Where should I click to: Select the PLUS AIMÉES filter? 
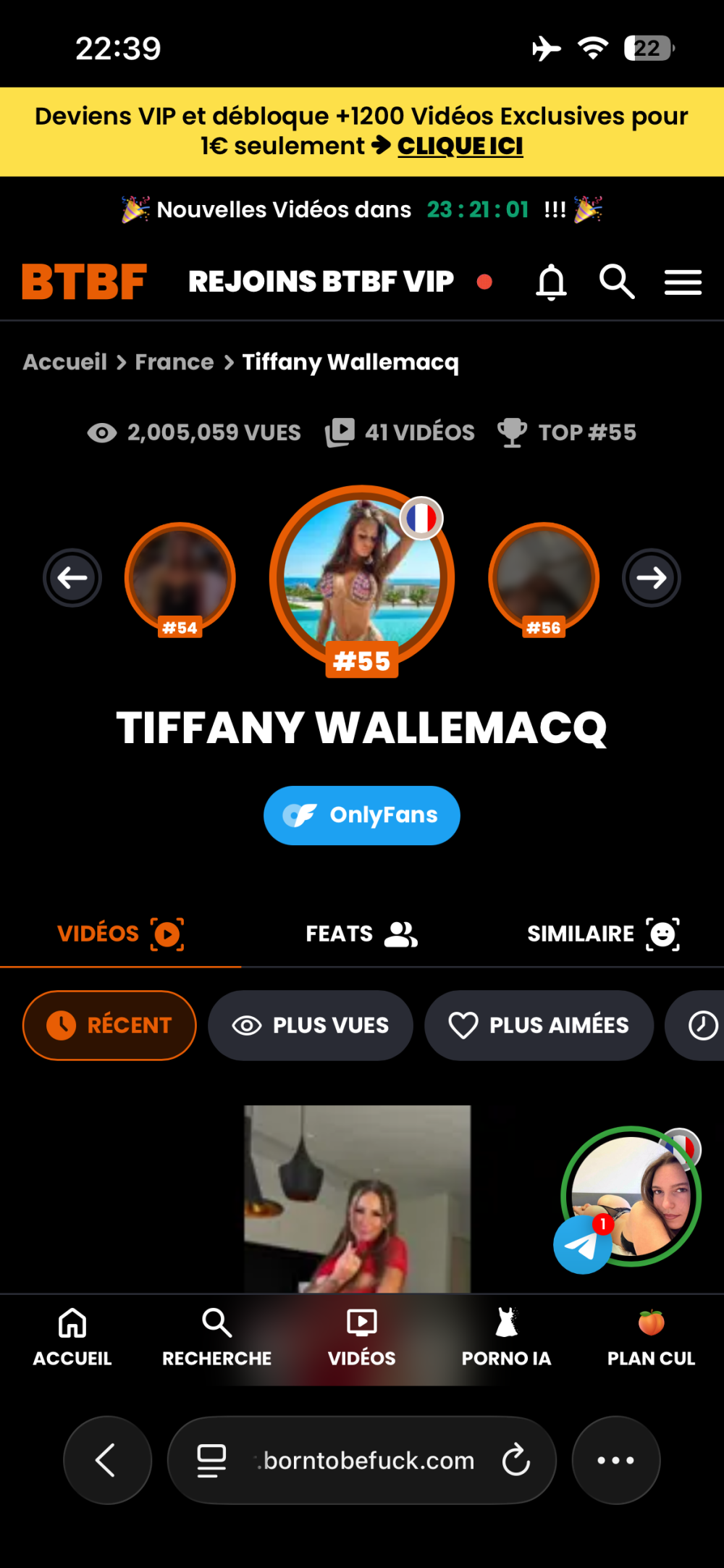click(539, 1026)
